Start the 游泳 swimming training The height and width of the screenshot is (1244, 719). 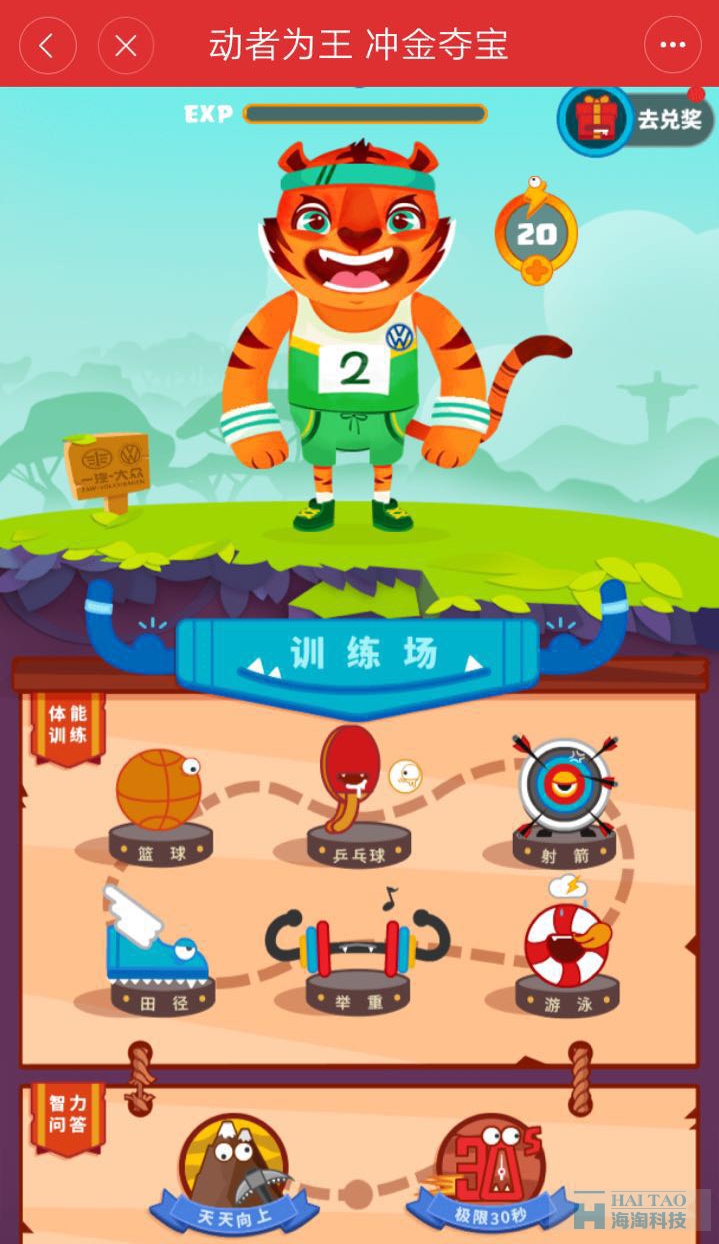click(566, 955)
